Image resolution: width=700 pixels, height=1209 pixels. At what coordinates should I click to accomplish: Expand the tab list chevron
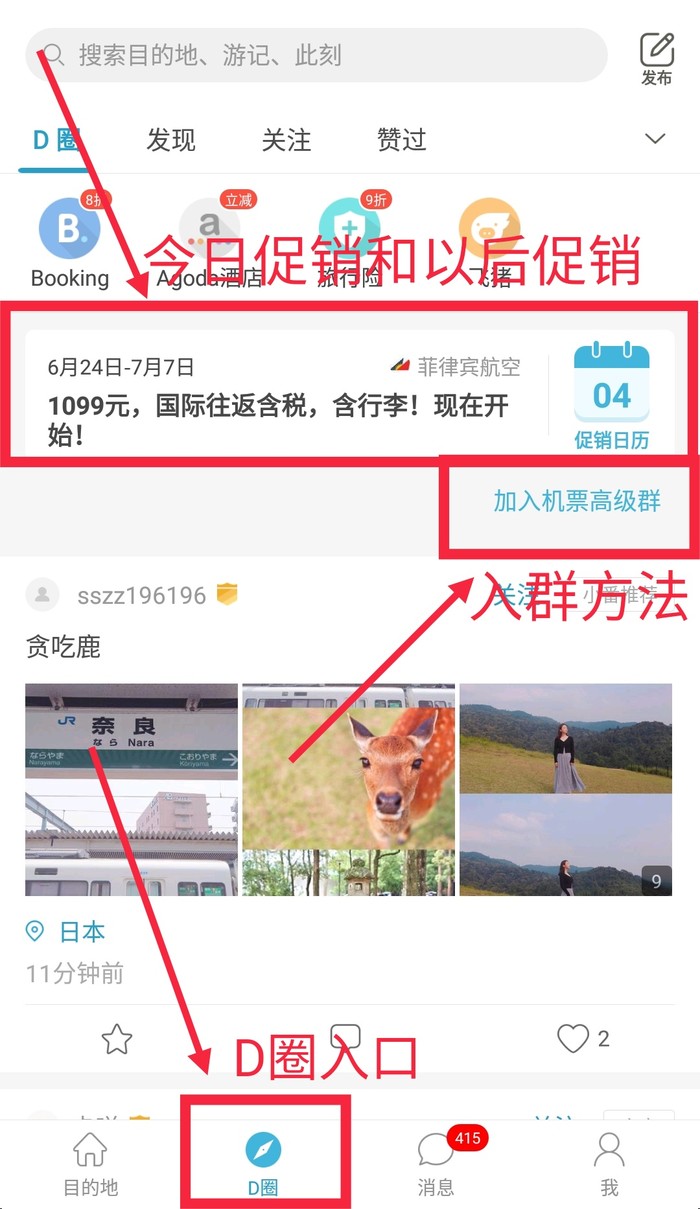click(655, 139)
